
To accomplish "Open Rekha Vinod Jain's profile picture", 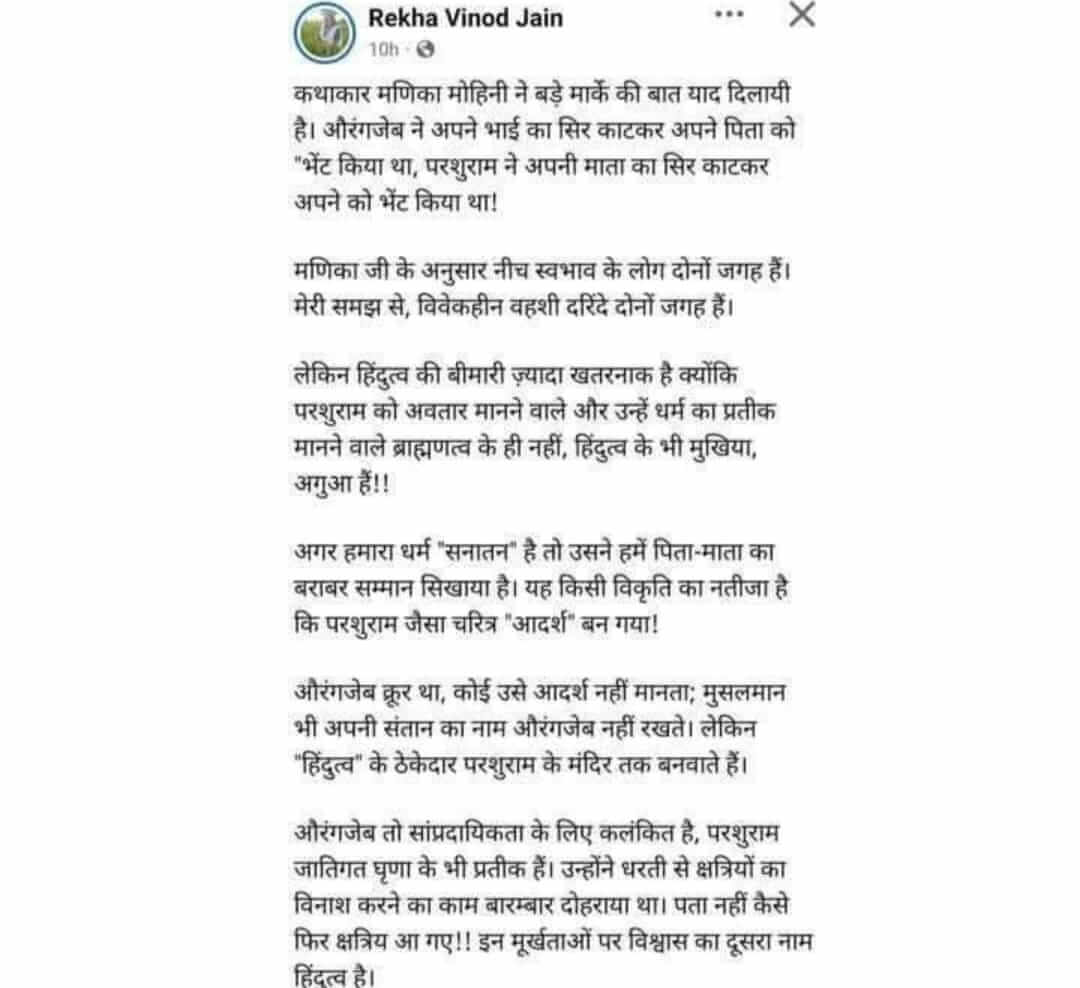I will (325, 32).
